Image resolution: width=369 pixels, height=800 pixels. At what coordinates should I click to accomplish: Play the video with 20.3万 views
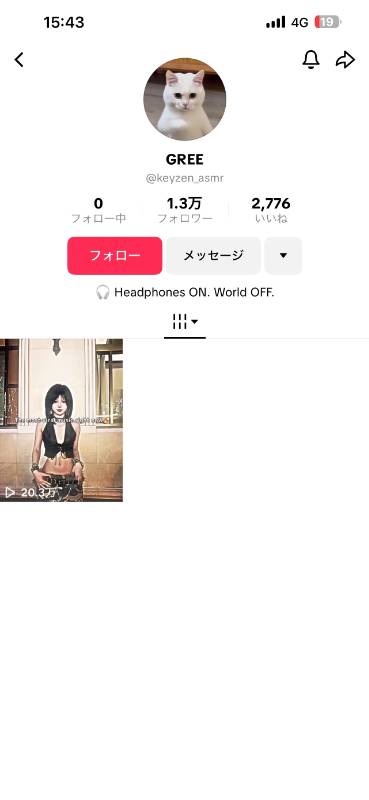coord(61,420)
